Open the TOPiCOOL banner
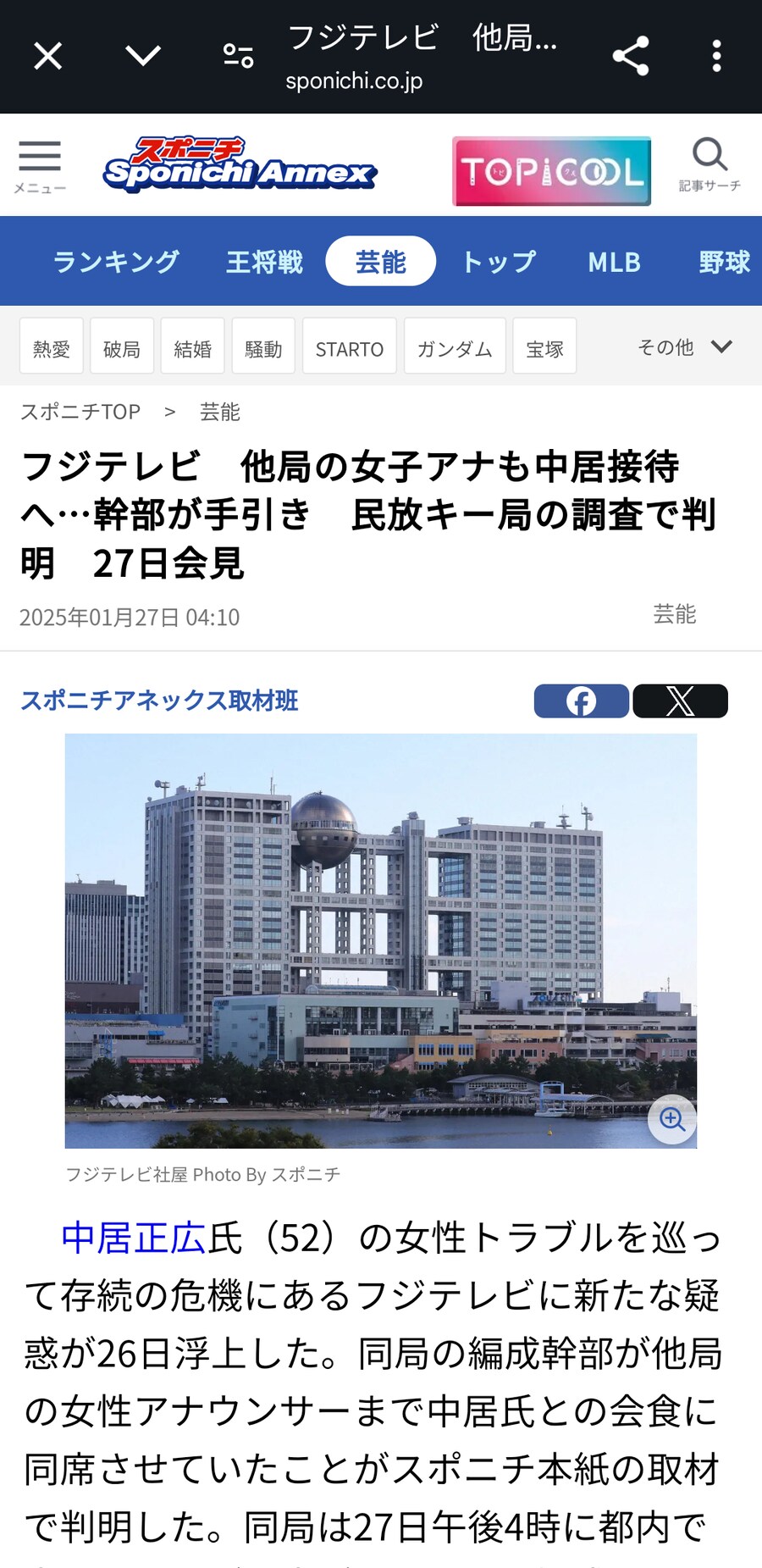The image size is (762, 1568). tap(551, 171)
